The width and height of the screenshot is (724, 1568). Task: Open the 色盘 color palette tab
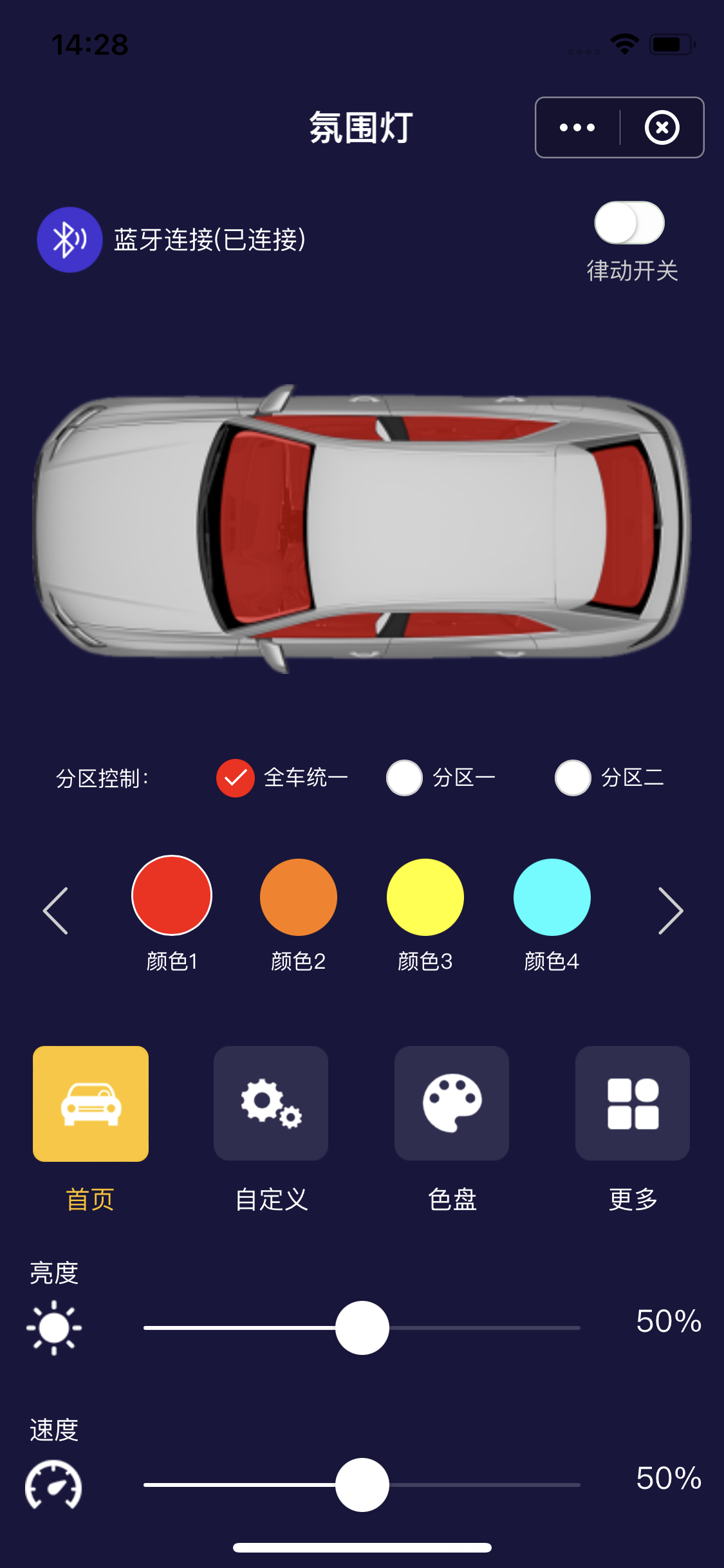(452, 1103)
